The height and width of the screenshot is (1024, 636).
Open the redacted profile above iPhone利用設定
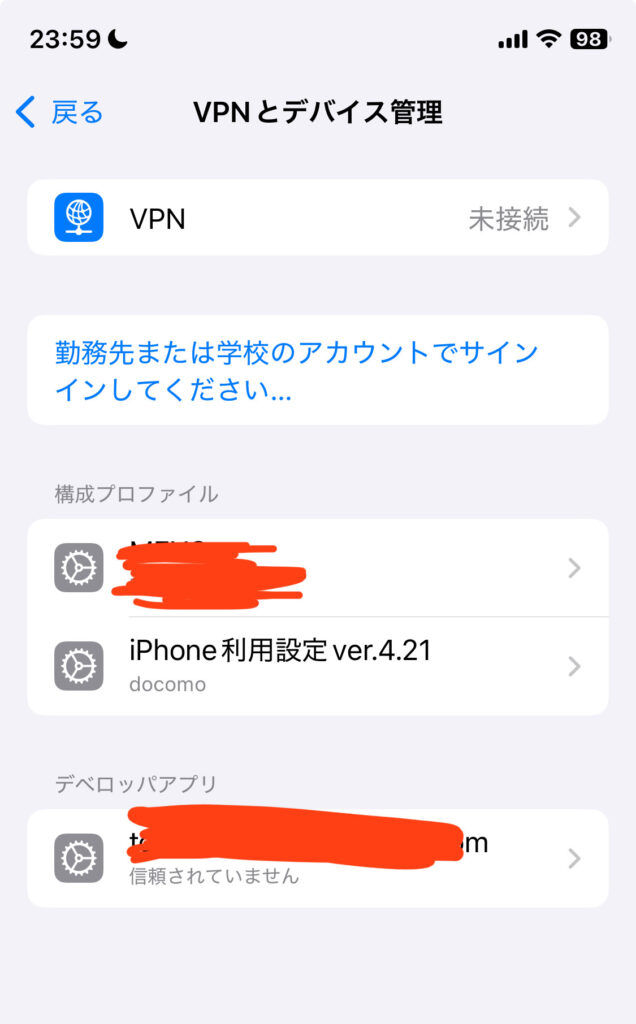[317, 568]
